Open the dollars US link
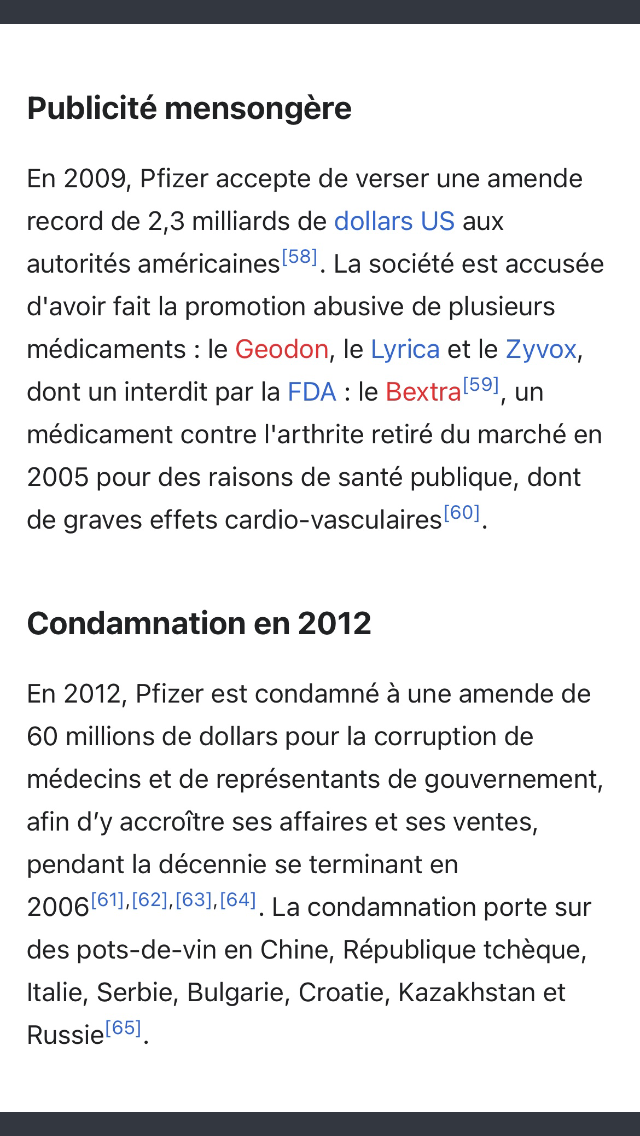This screenshot has height=1136, width=640. point(394,221)
